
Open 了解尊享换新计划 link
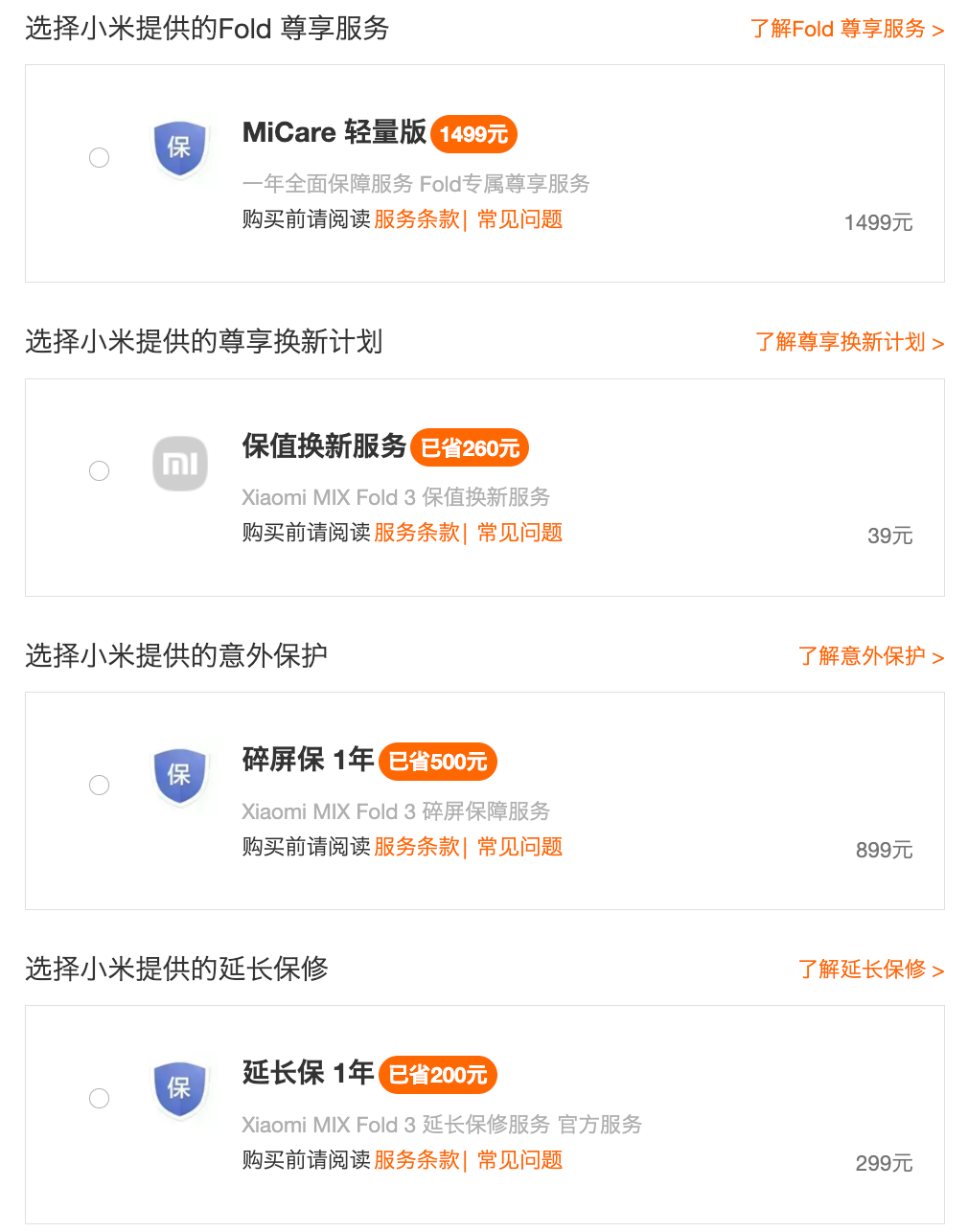click(850, 342)
